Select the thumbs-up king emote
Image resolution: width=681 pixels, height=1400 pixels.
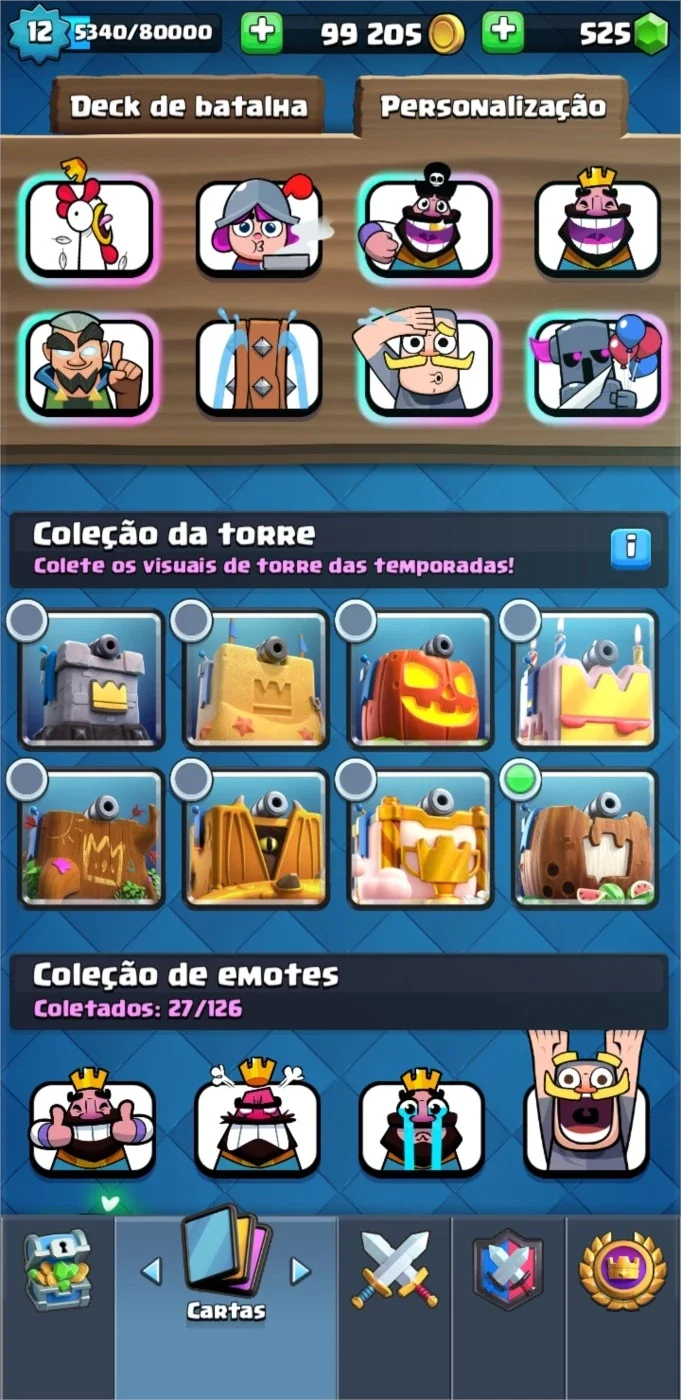pos(92,1125)
